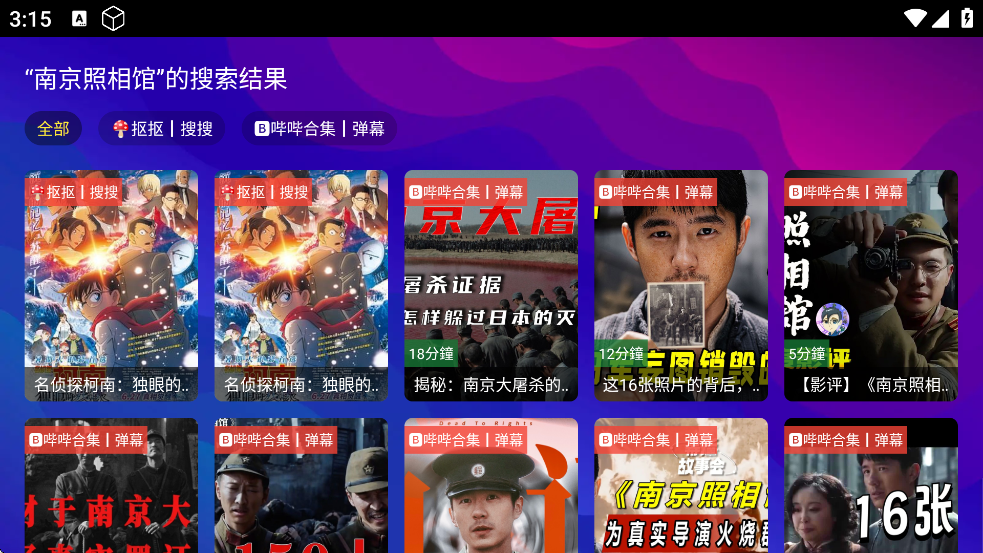
Task: Select the 全部 filter chip
Action: [x=53, y=128]
